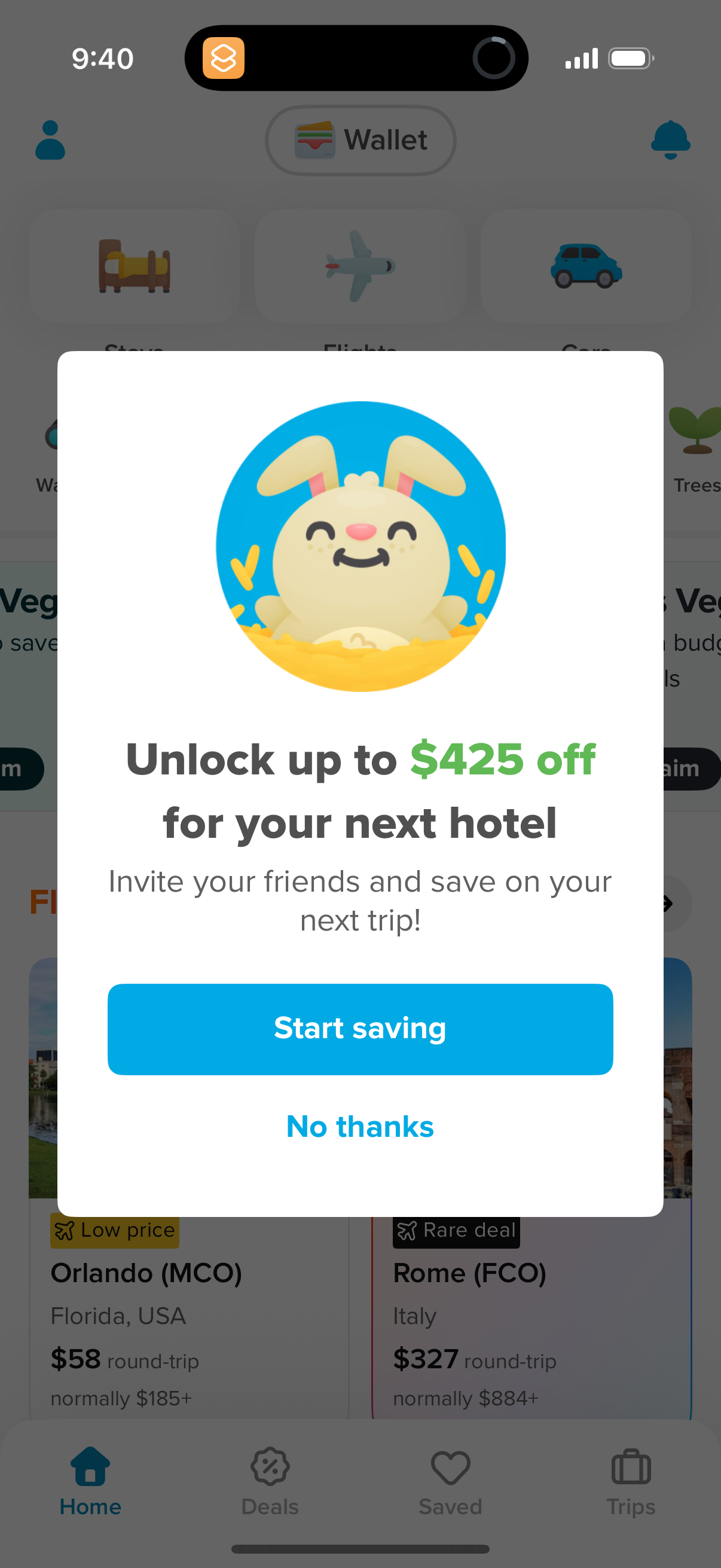Screen dimensions: 721x1568
Task: Open the profile icon
Action: coord(50,140)
